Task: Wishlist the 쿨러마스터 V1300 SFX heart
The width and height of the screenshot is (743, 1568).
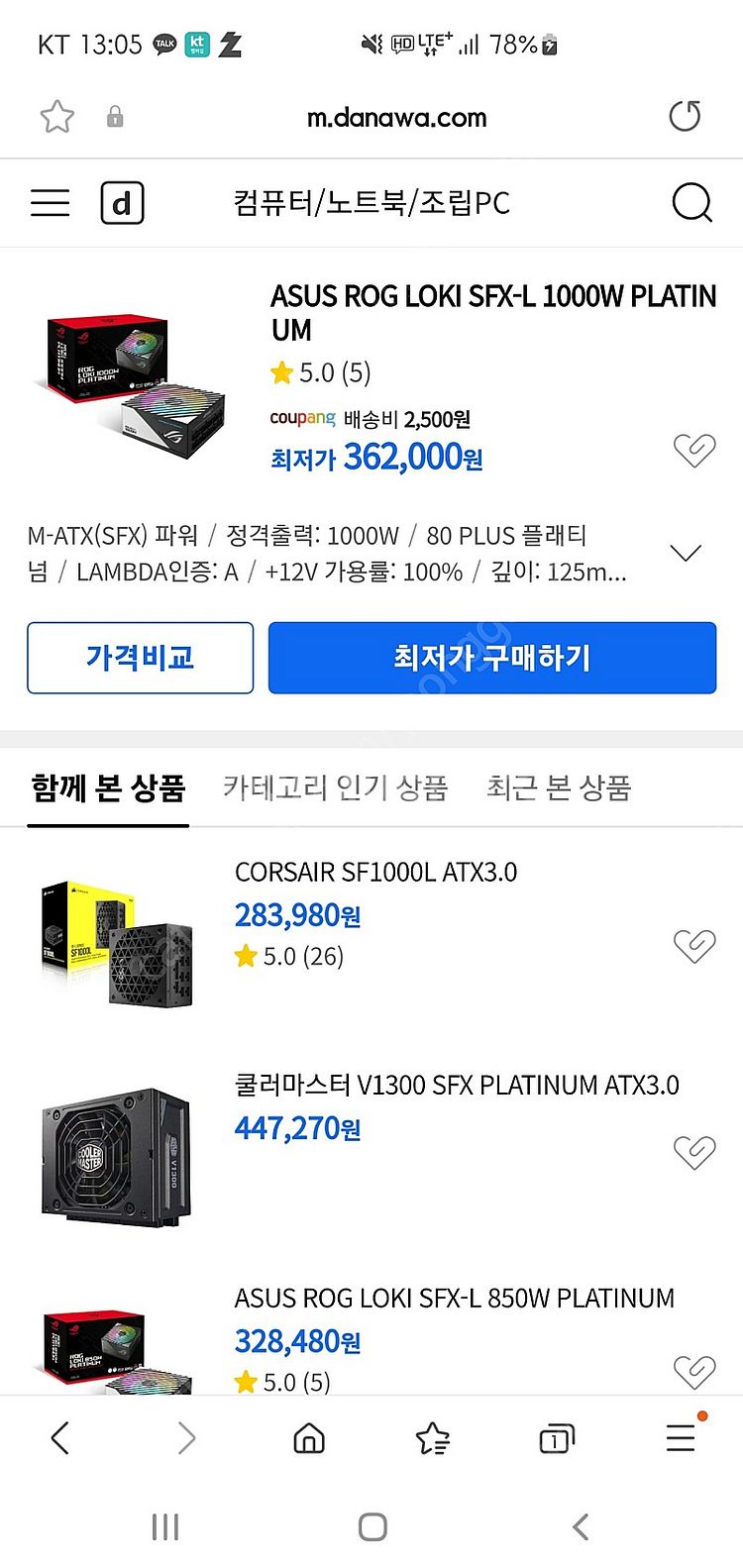Action: click(693, 1152)
